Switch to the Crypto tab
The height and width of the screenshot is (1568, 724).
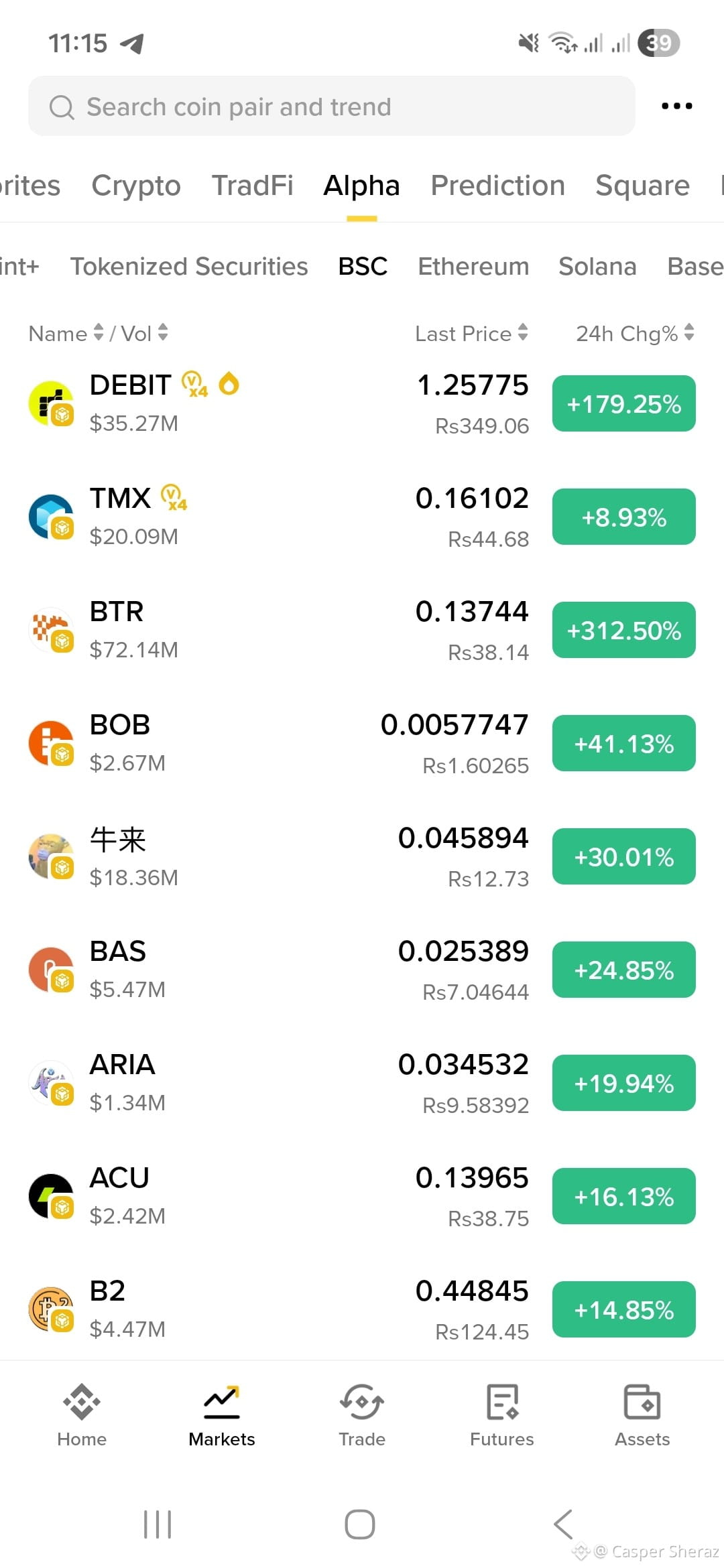click(136, 186)
